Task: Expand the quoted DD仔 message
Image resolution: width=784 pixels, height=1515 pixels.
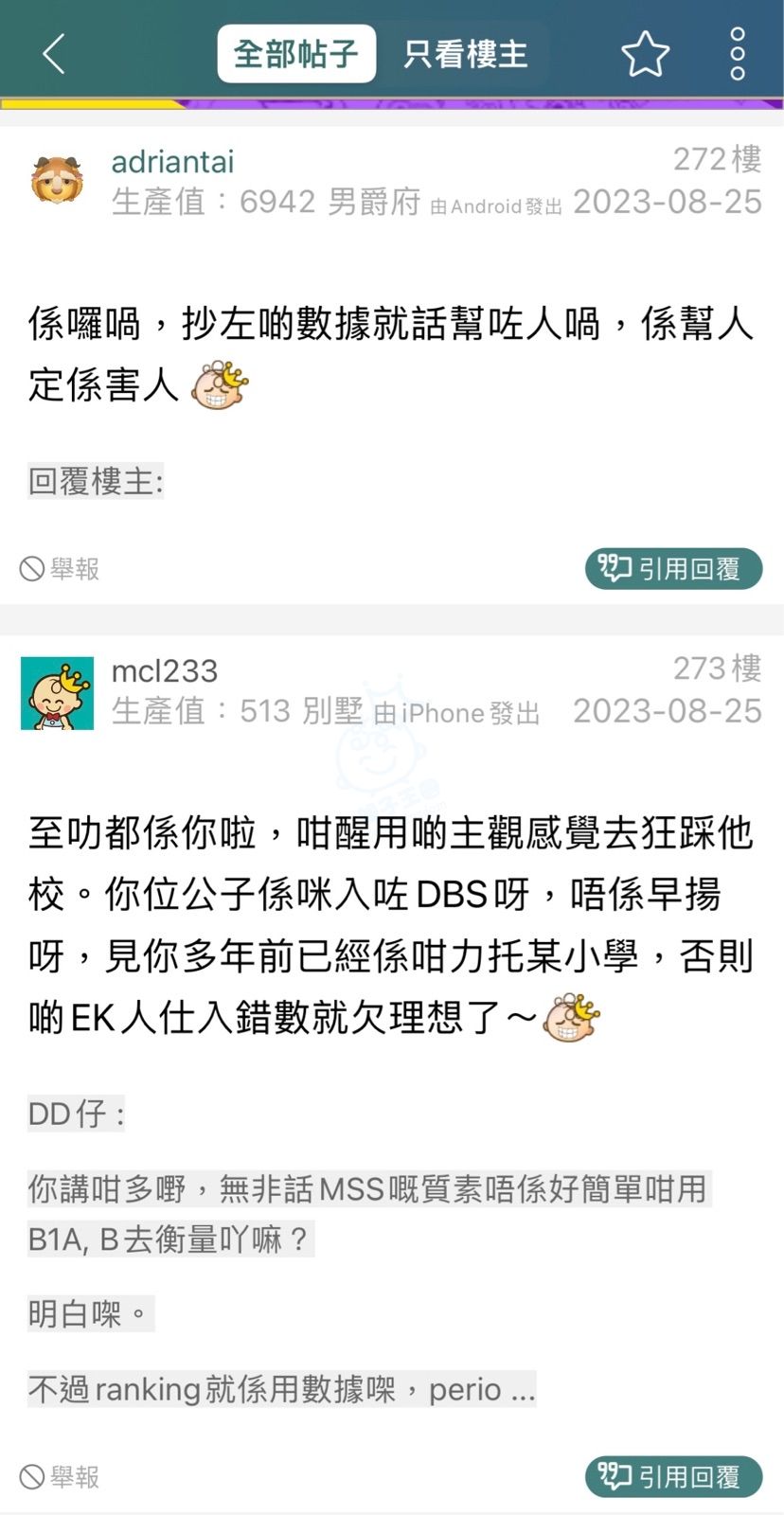Action: (281, 1389)
